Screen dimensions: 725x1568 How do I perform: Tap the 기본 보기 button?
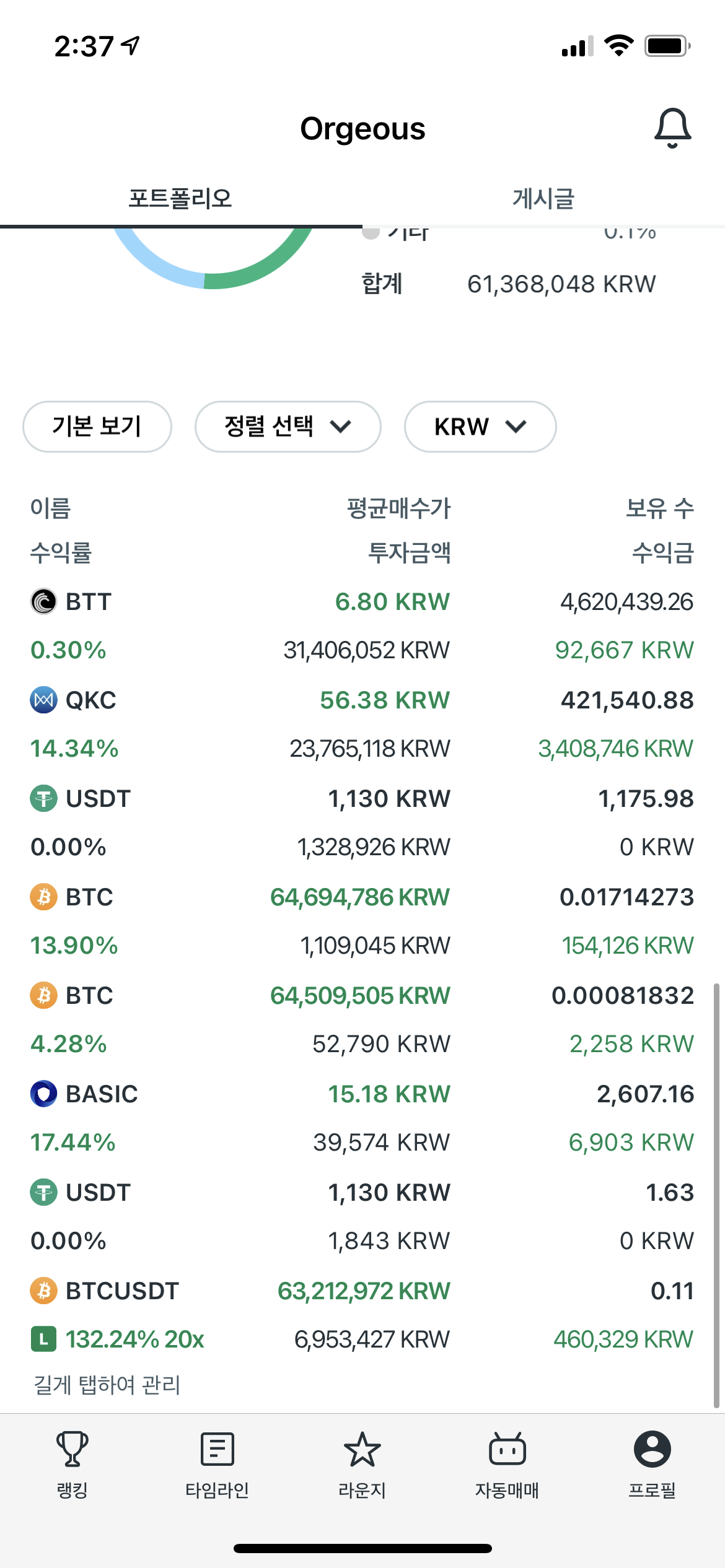coord(97,427)
